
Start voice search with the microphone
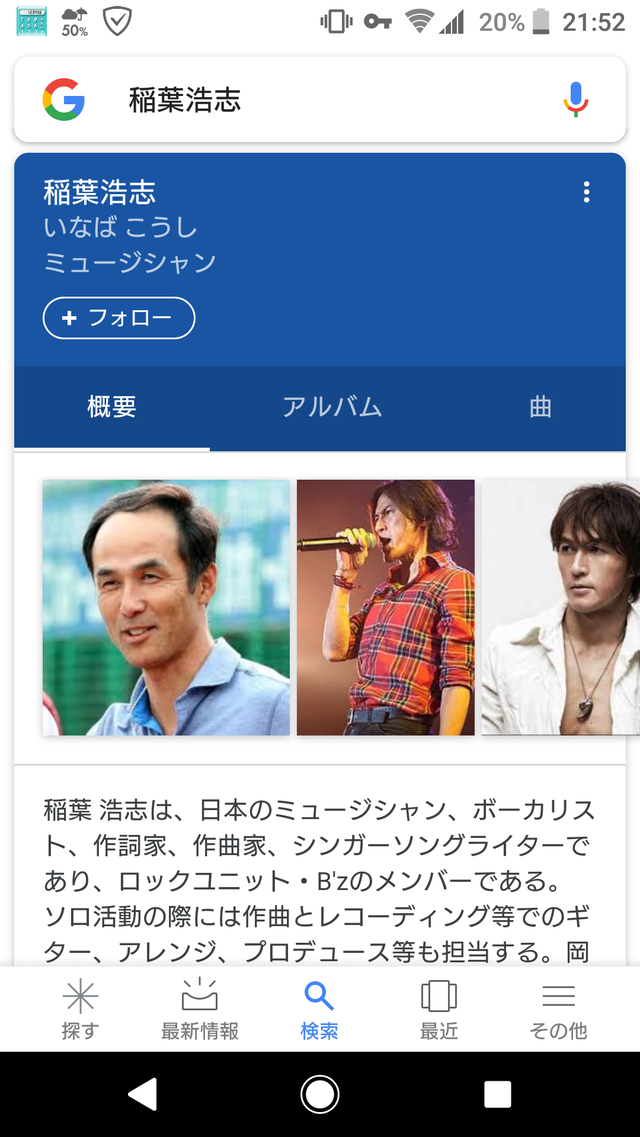tap(576, 99)
